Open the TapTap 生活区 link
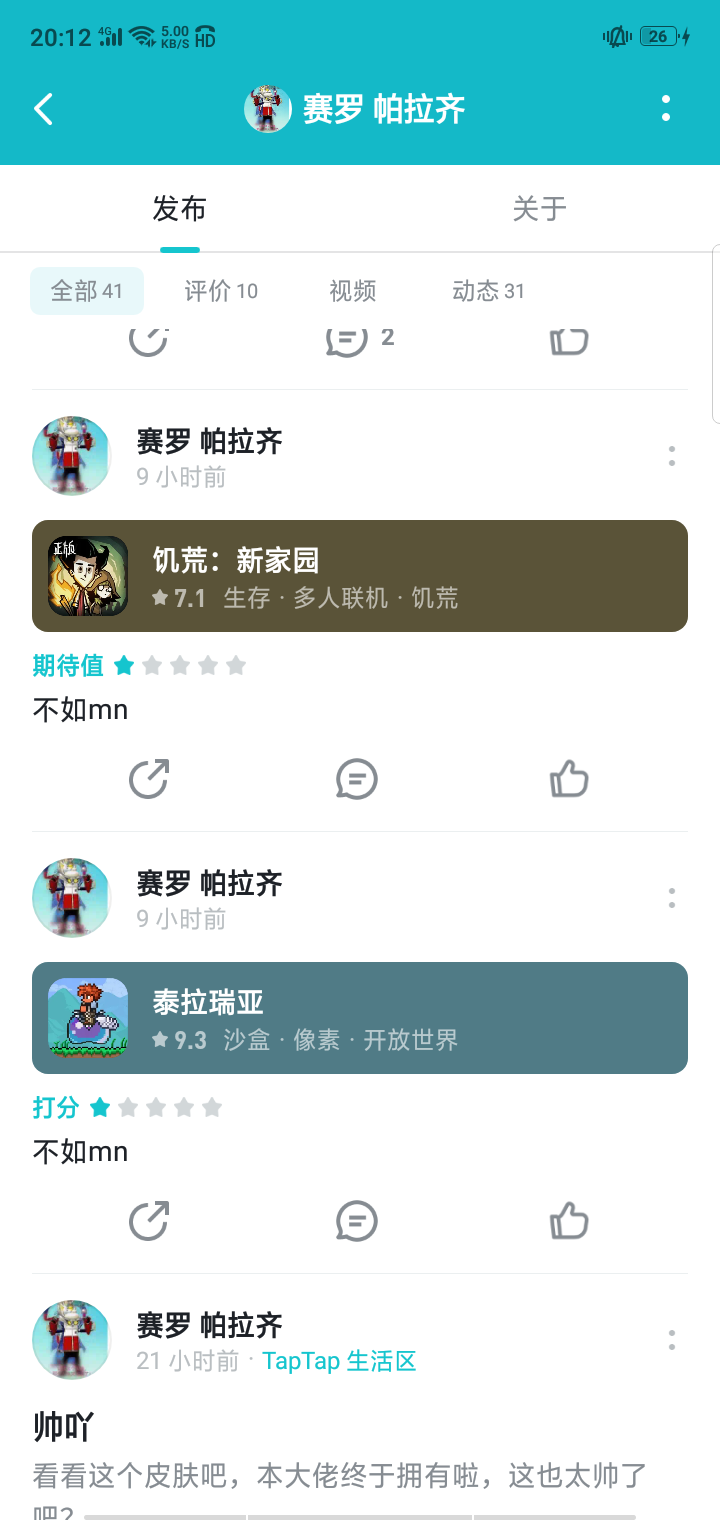 339,1360
